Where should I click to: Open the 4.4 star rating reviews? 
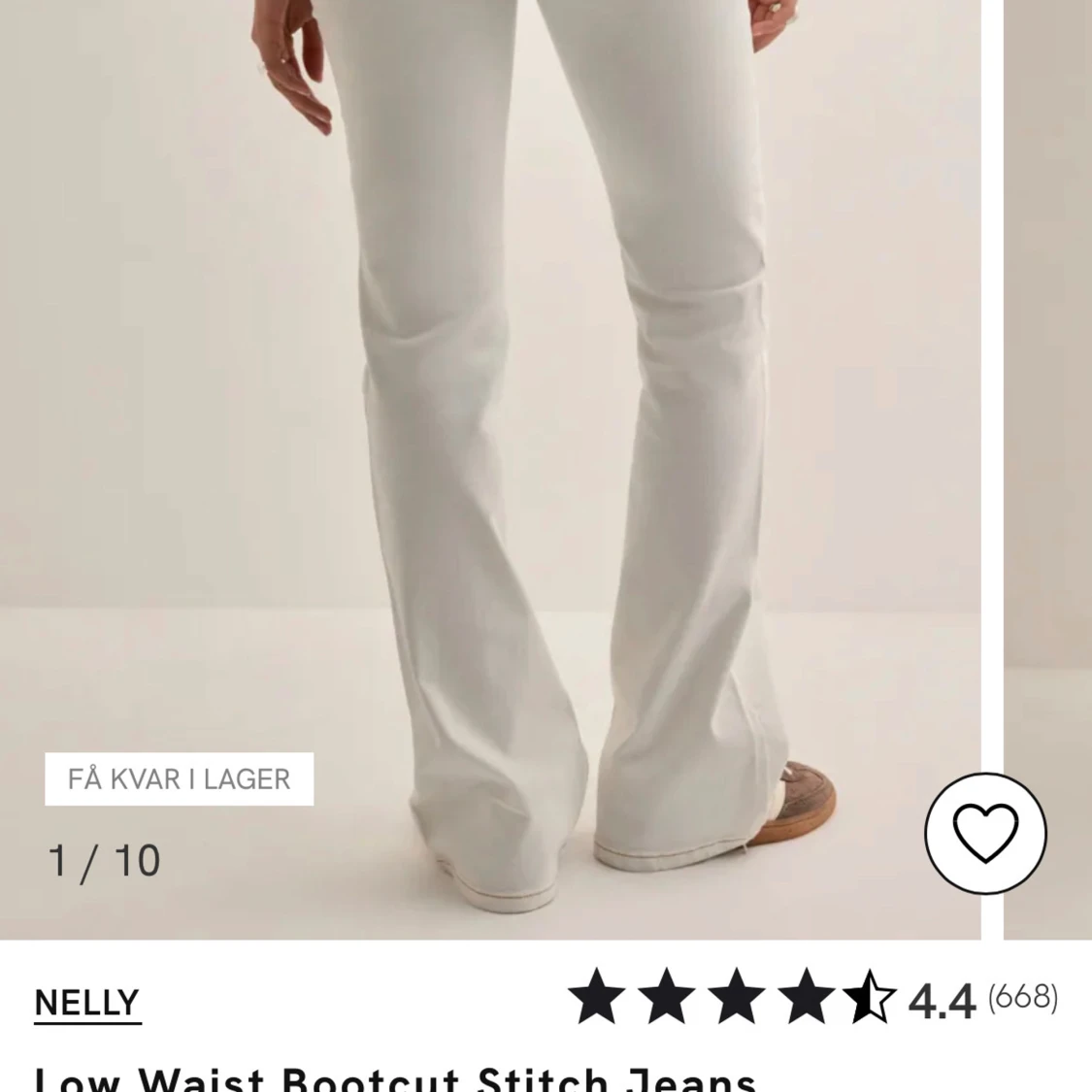[x=811, y=998]
